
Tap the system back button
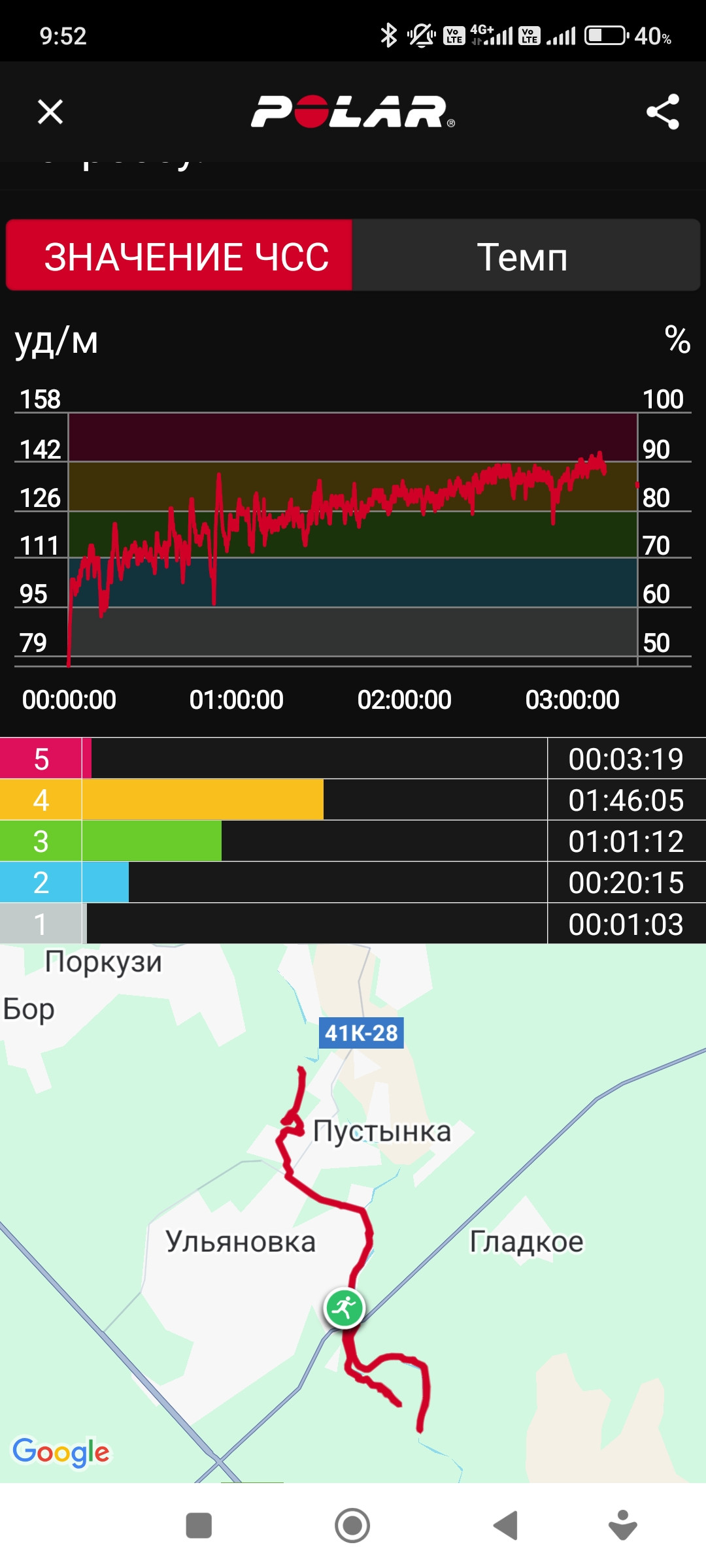click(x=505, y=1526)
